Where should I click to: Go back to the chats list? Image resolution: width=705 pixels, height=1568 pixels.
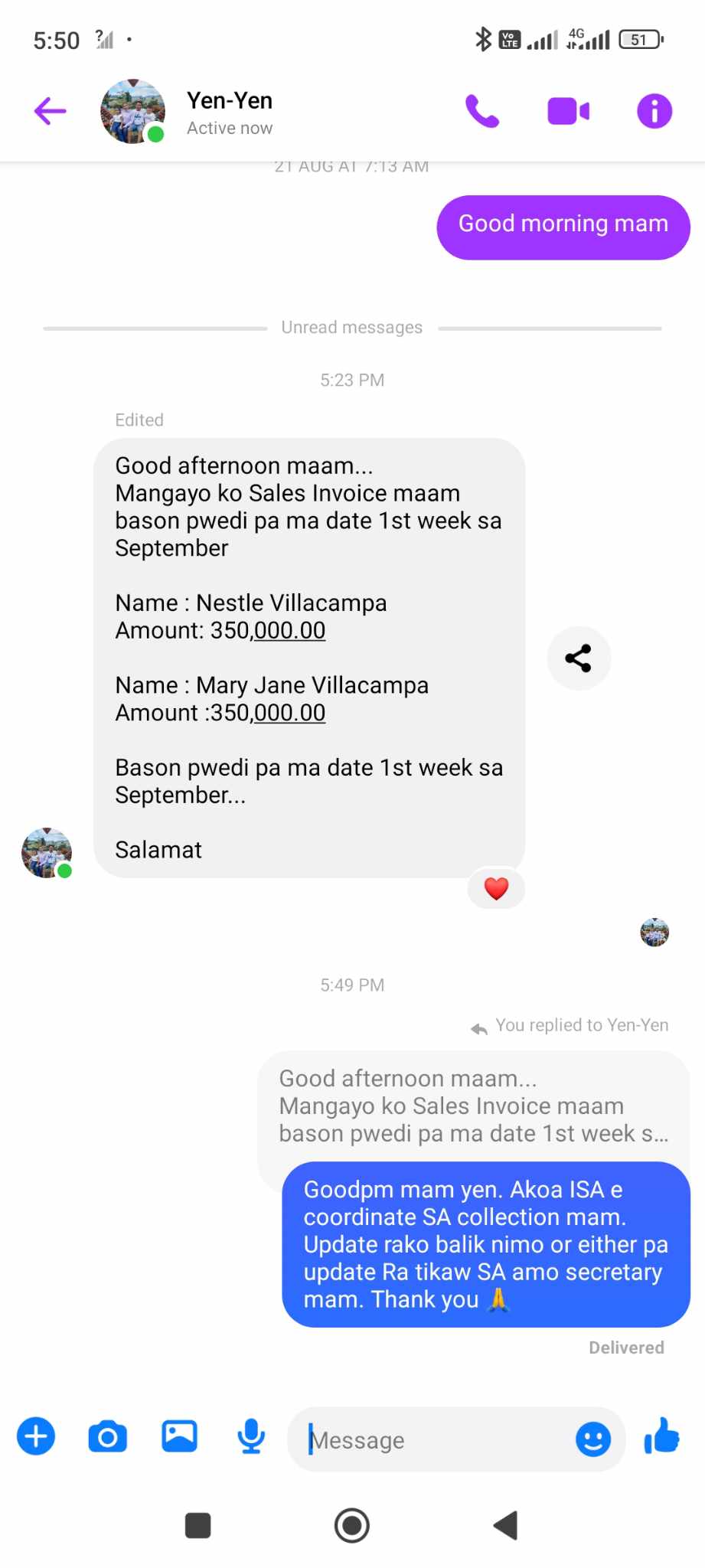click(51, 111)
